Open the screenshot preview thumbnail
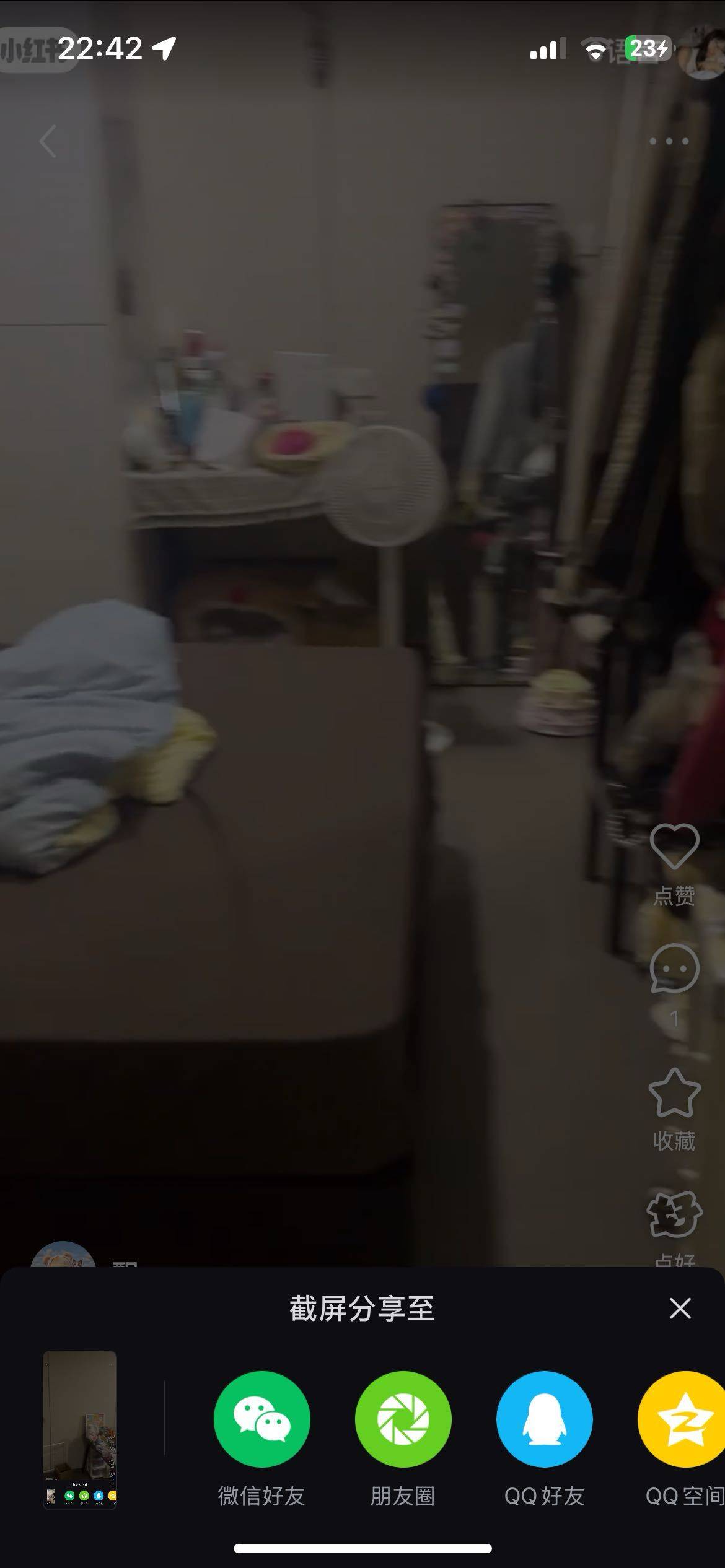 (80, 1430)
